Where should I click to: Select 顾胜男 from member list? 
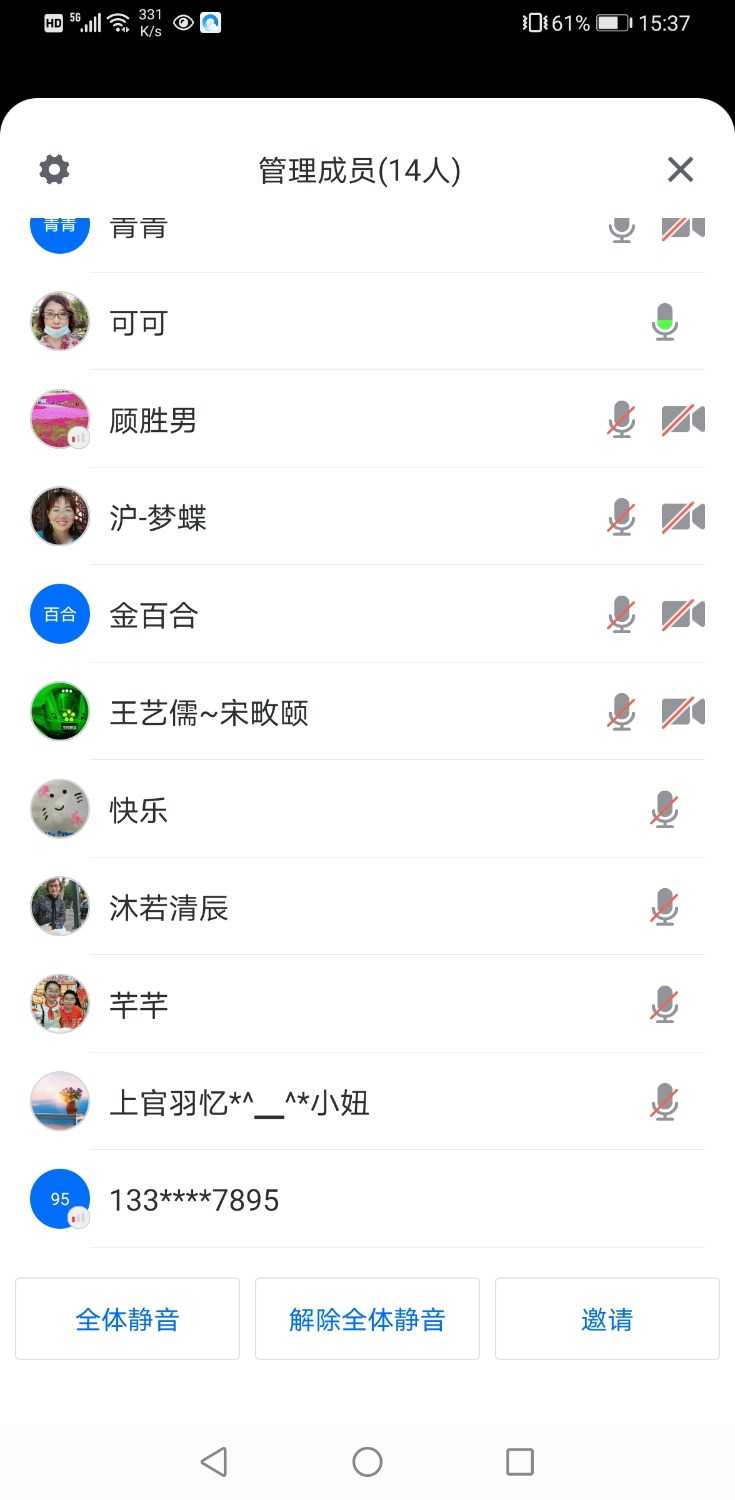click(300, 420)
